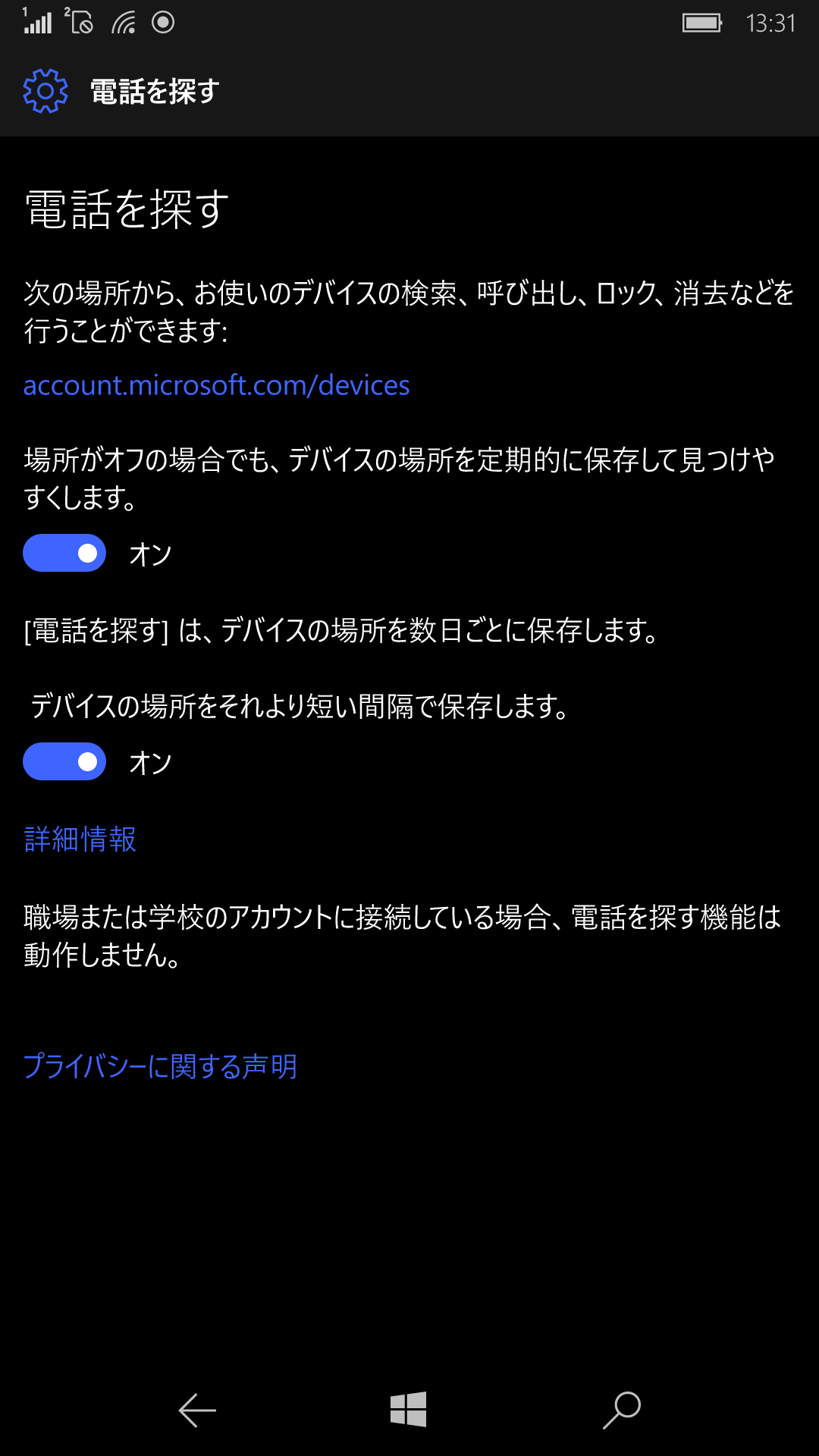Open the 詳細情報 link

click(x=80, y=839)
